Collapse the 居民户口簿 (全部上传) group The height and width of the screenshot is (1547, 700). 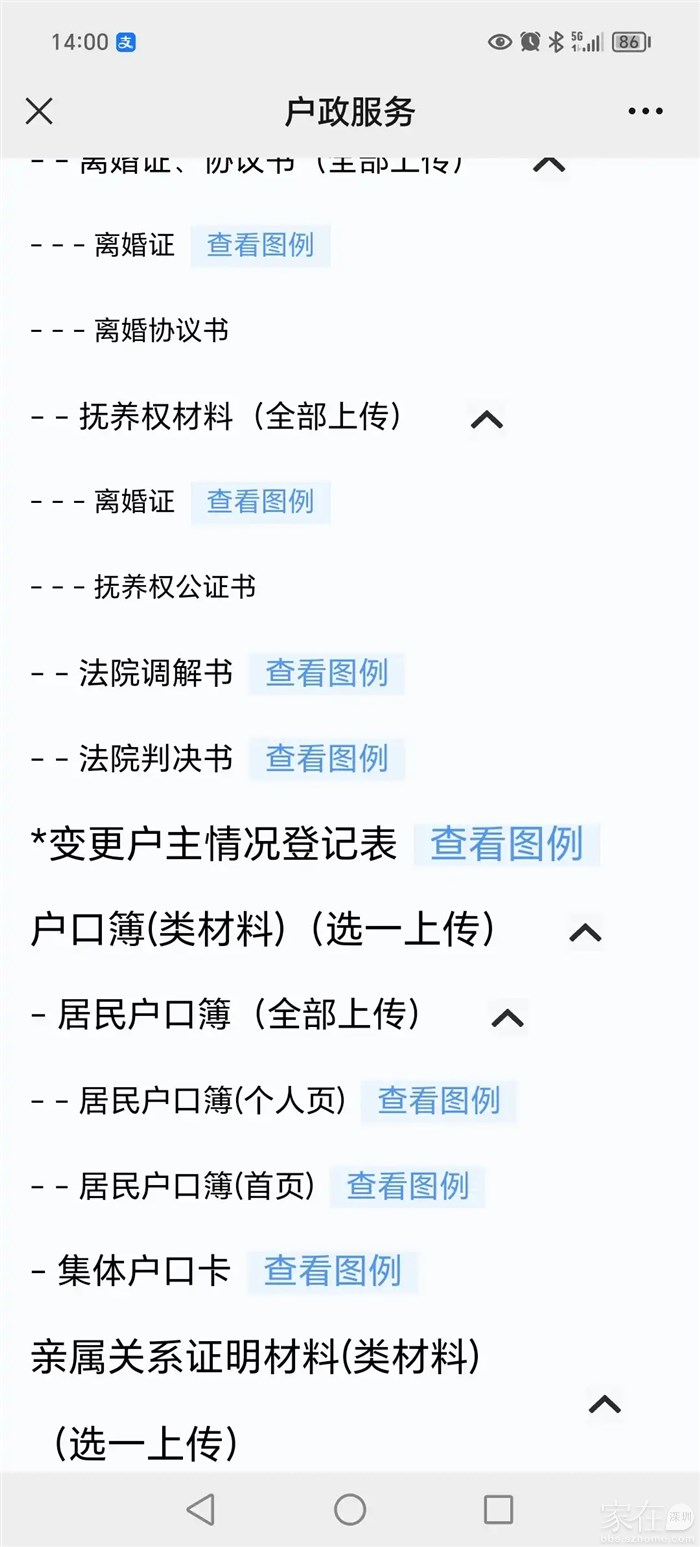508,1018
